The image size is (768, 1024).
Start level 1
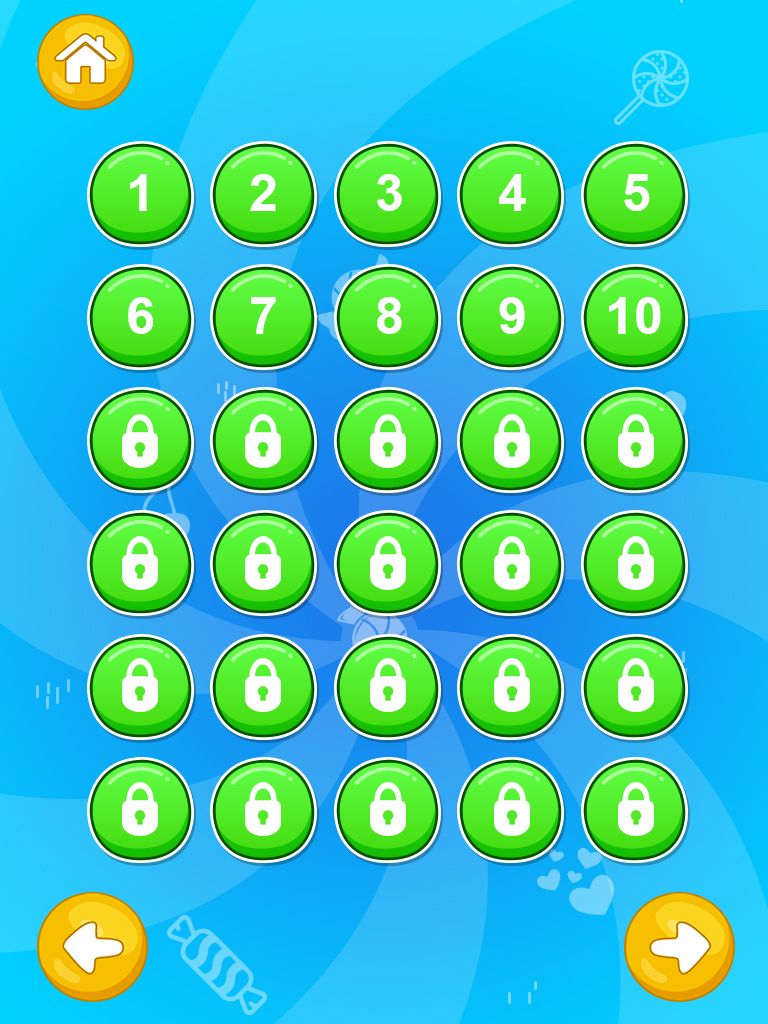click(x=140, y=194)
